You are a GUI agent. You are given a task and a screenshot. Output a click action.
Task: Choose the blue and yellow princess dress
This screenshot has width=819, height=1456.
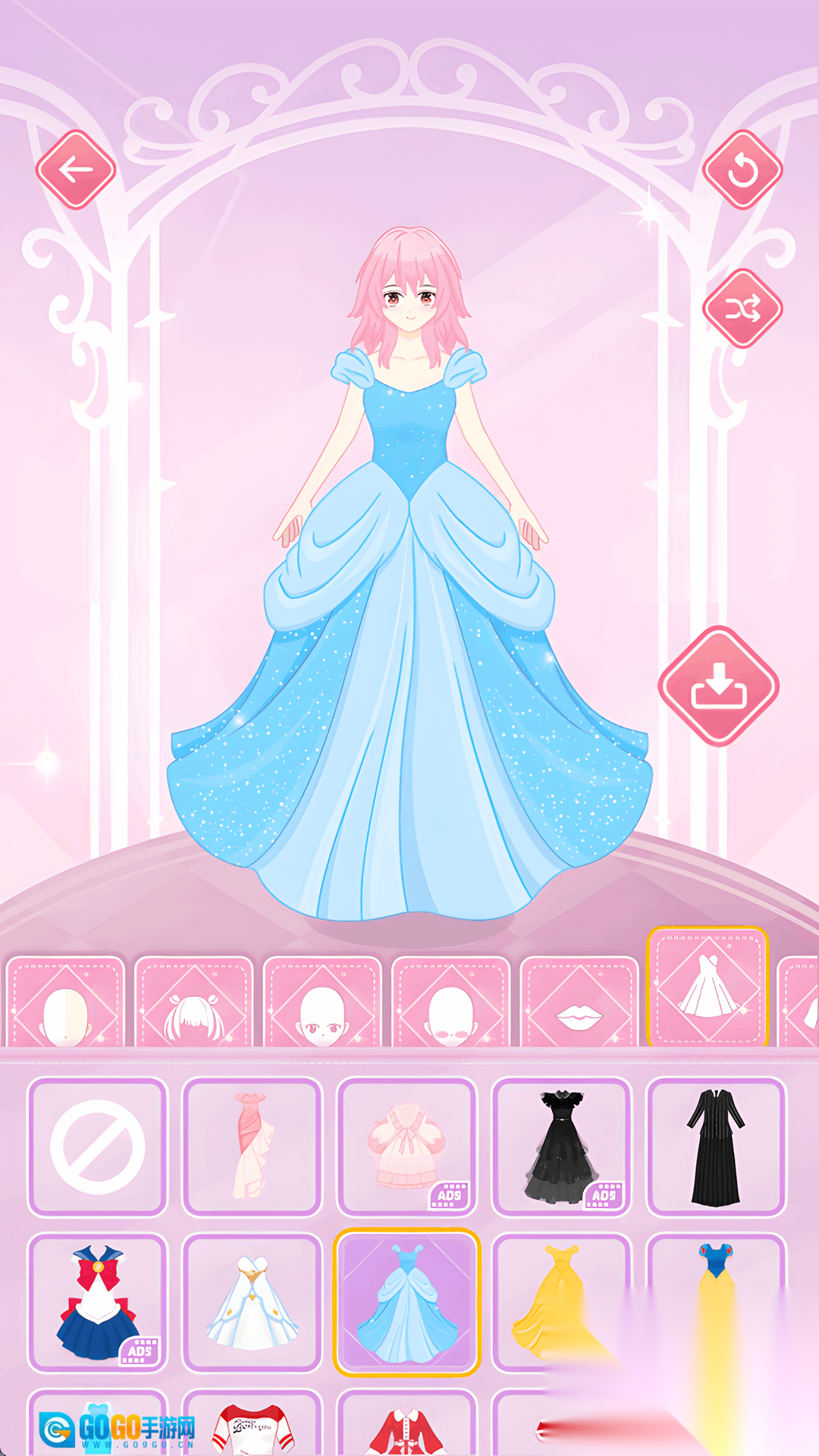716,1303
